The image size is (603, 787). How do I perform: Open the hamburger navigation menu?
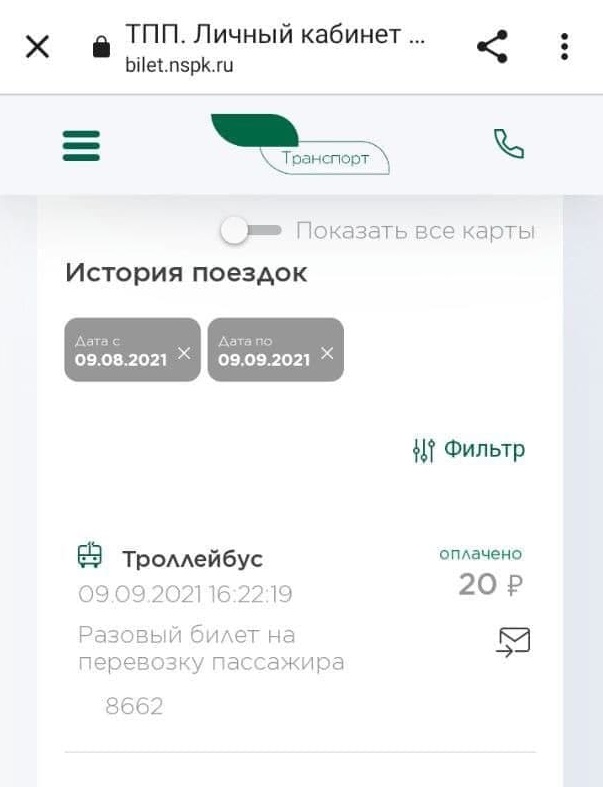pyautogui.click(x=82, y=146)
